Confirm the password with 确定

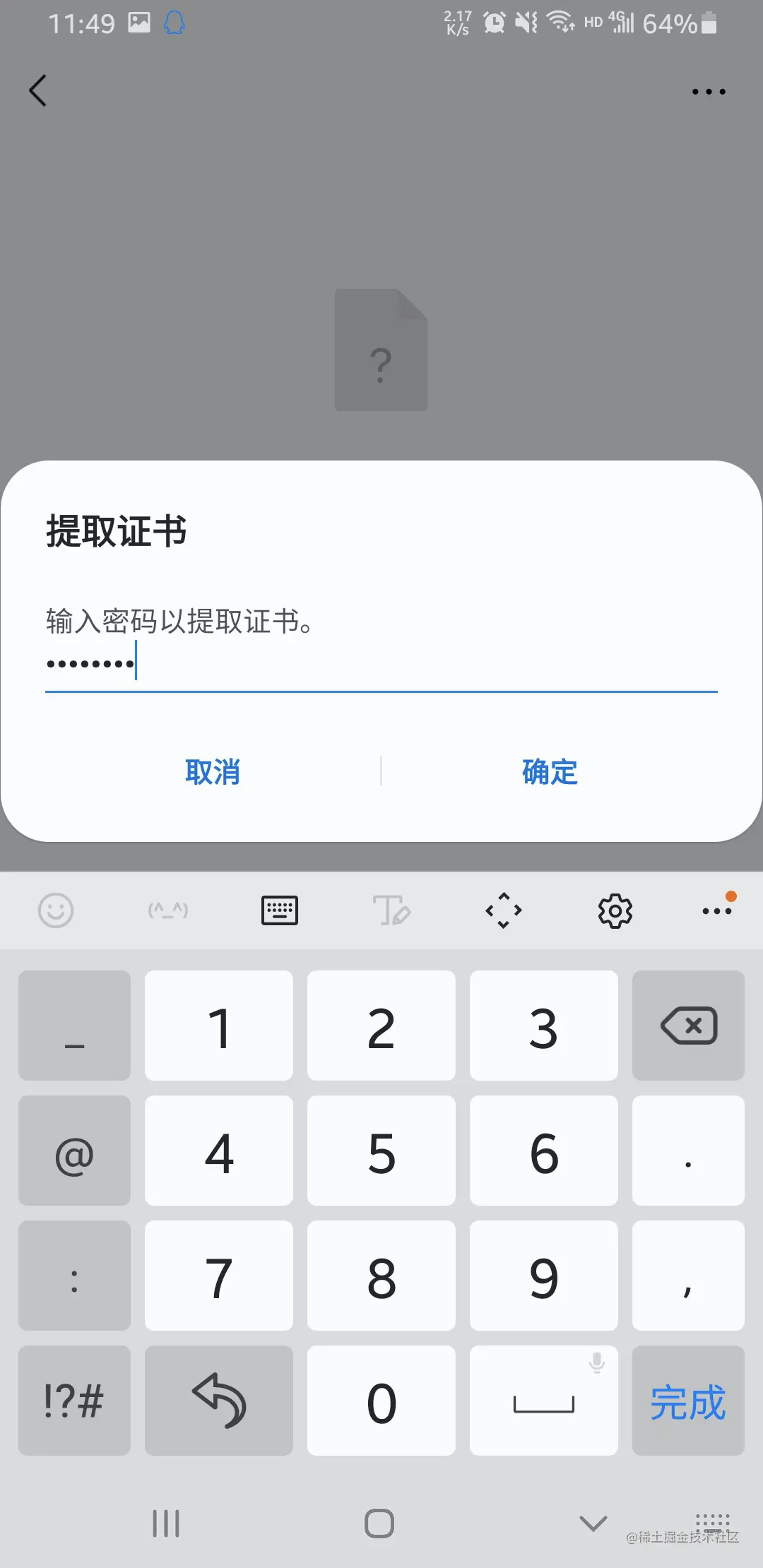[550, 772]
